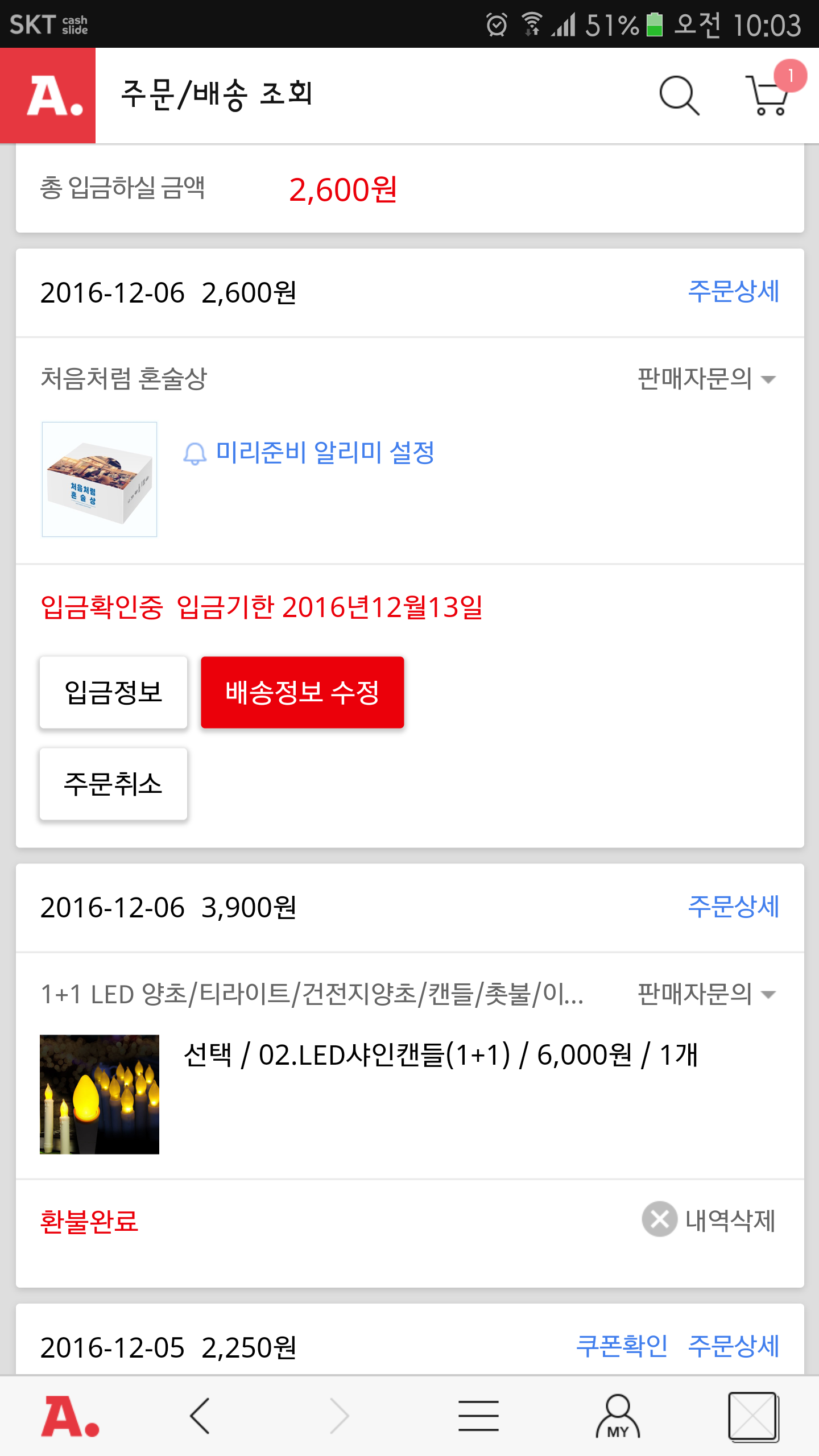Image resolution: width=819 pixels, height=1456 pixels.
Task: Tap the 입금정보 button
Action: (x=113, y=692)
